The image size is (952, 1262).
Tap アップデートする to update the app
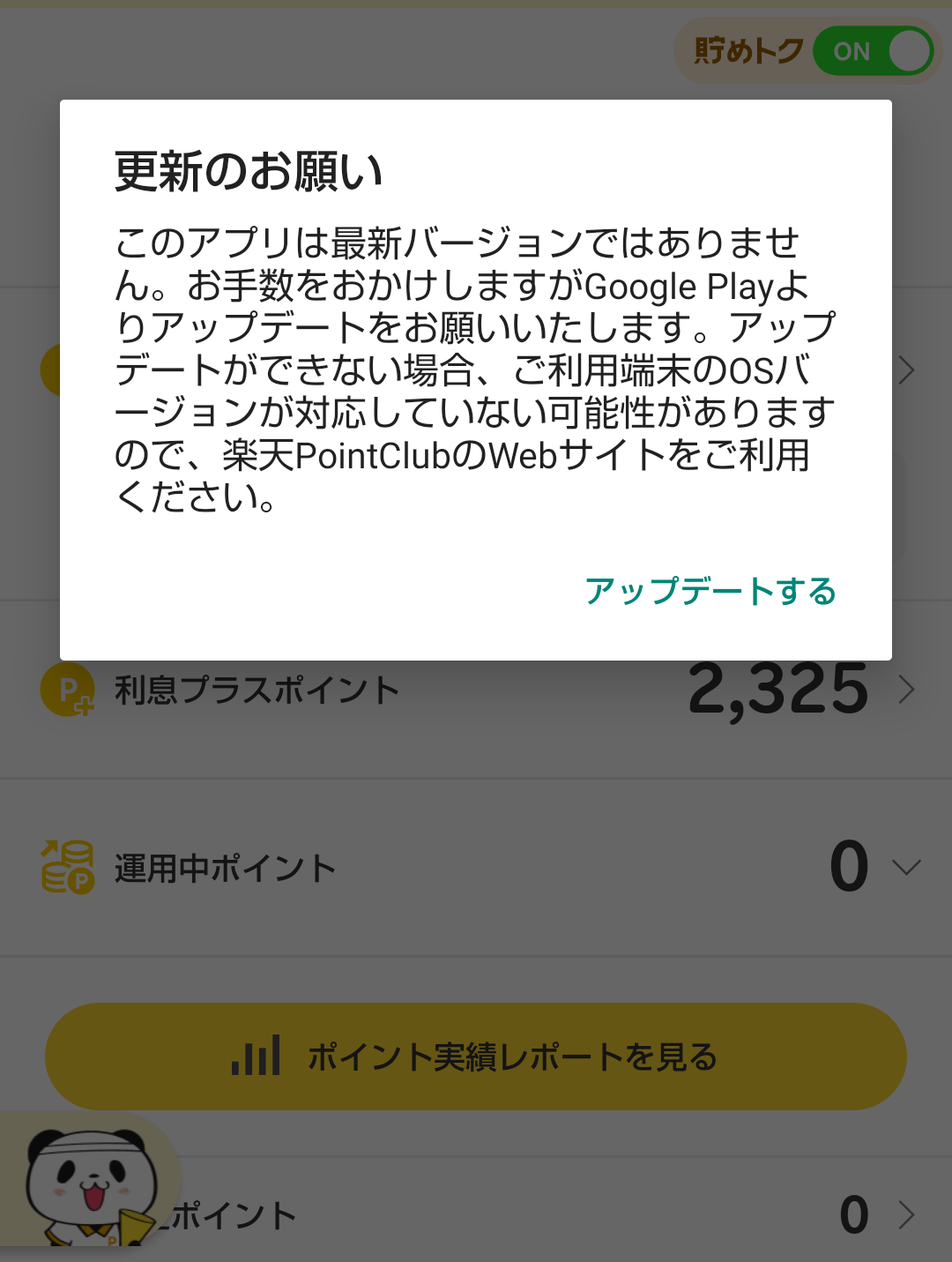pos(710,591)
